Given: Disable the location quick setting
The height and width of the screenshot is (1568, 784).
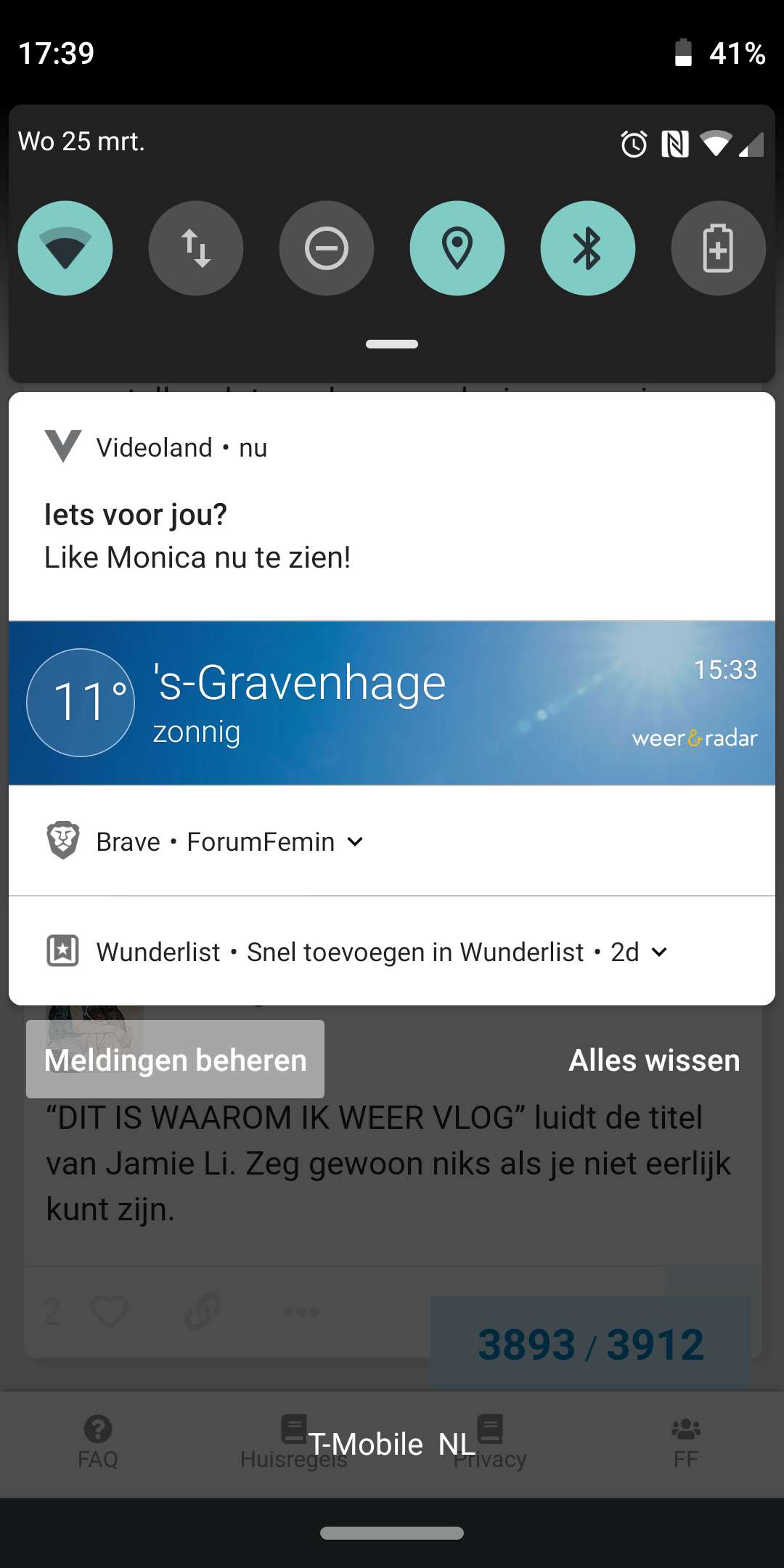Looking at the screenshot, I should click(457, 248).
